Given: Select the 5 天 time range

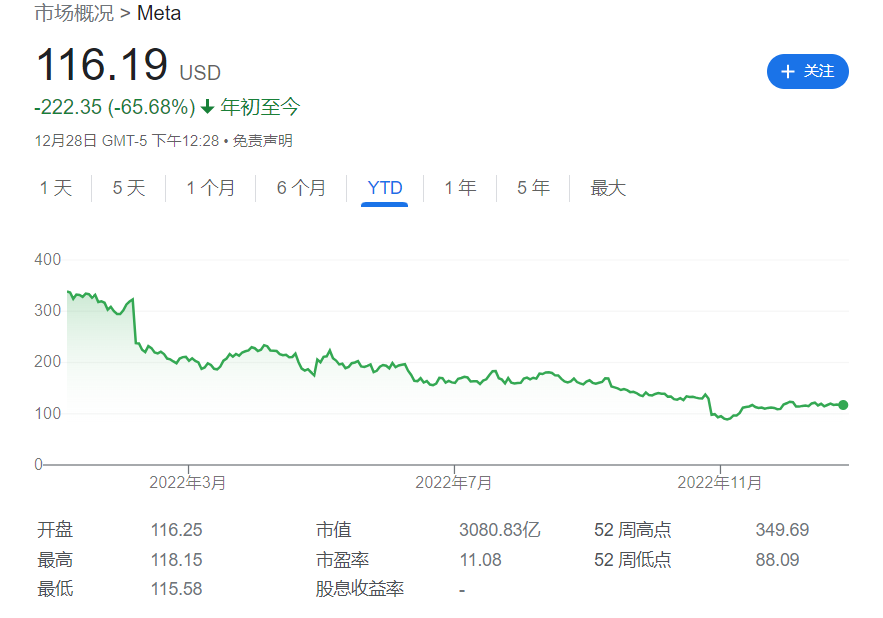Looking at the screenshot, I should pos(129,188).
